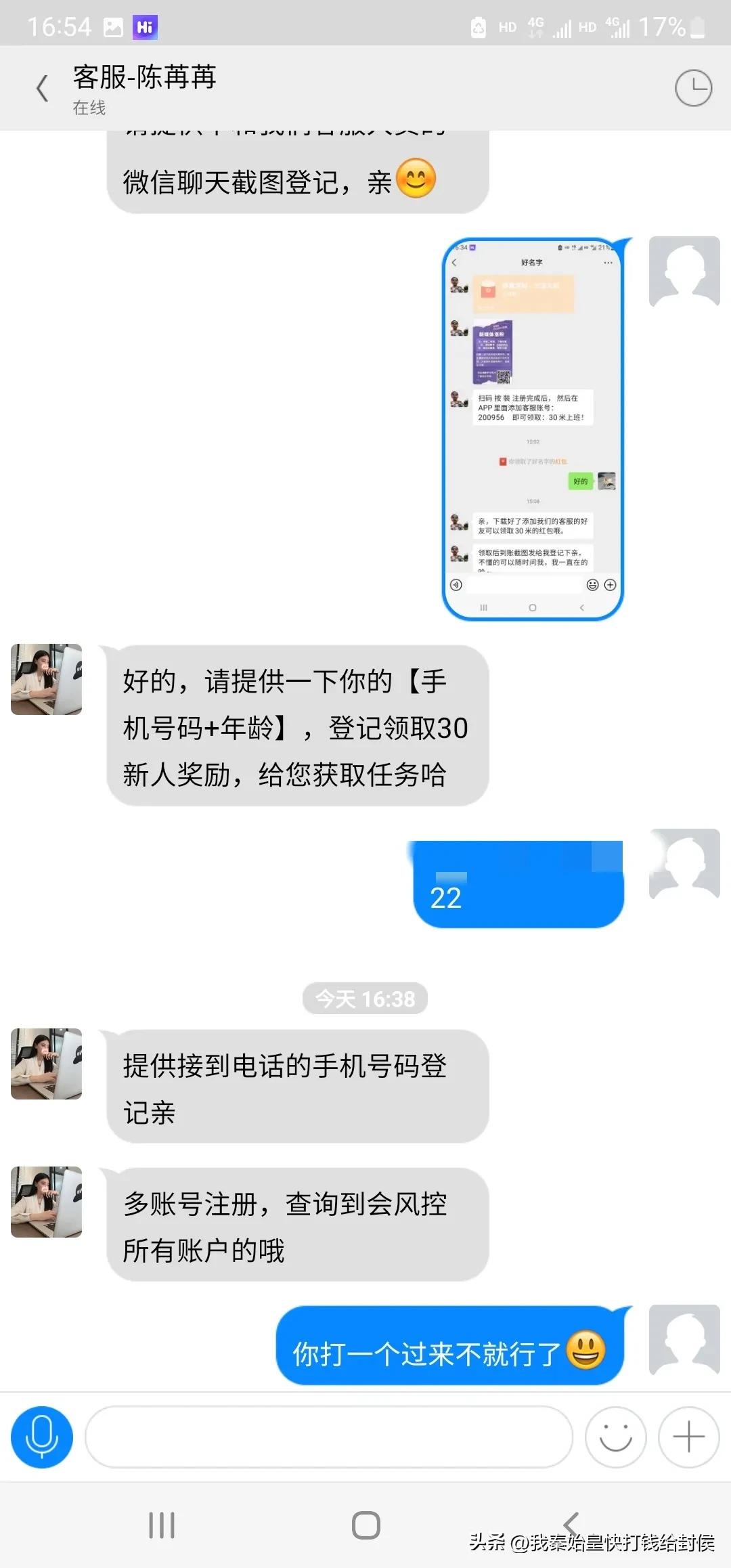
Task: Tap the customer service avatar photo
Action: coord(45,681)
